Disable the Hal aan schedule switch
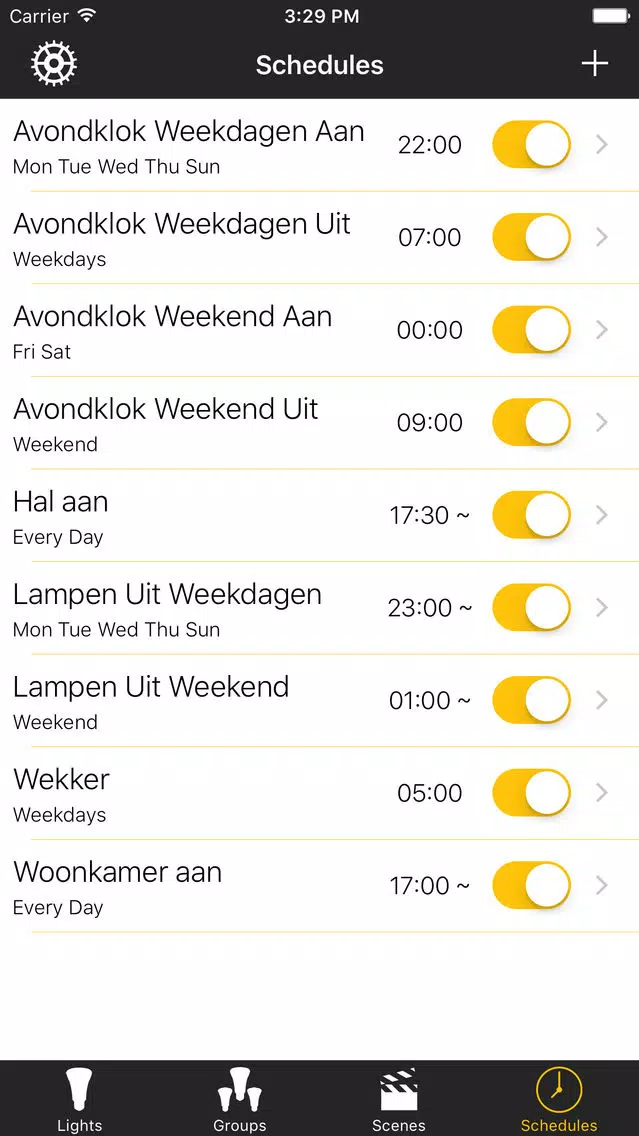Screen dimensions: 639x1136 click(531, 515)
